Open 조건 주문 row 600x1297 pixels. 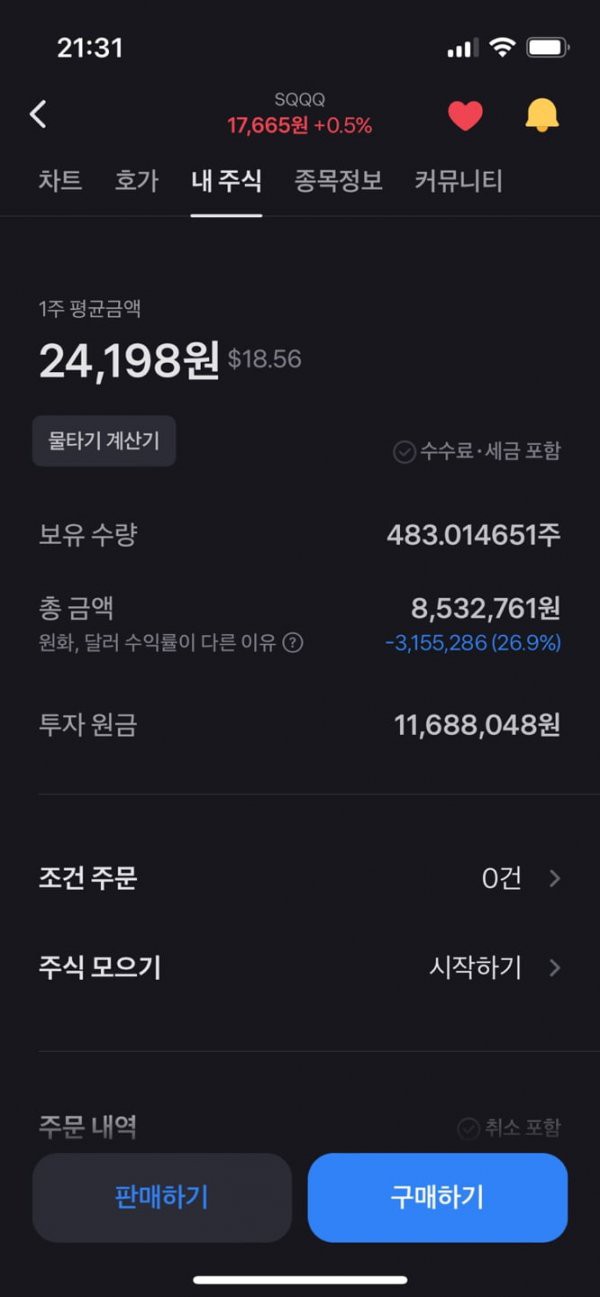click(x=300, y=879)
